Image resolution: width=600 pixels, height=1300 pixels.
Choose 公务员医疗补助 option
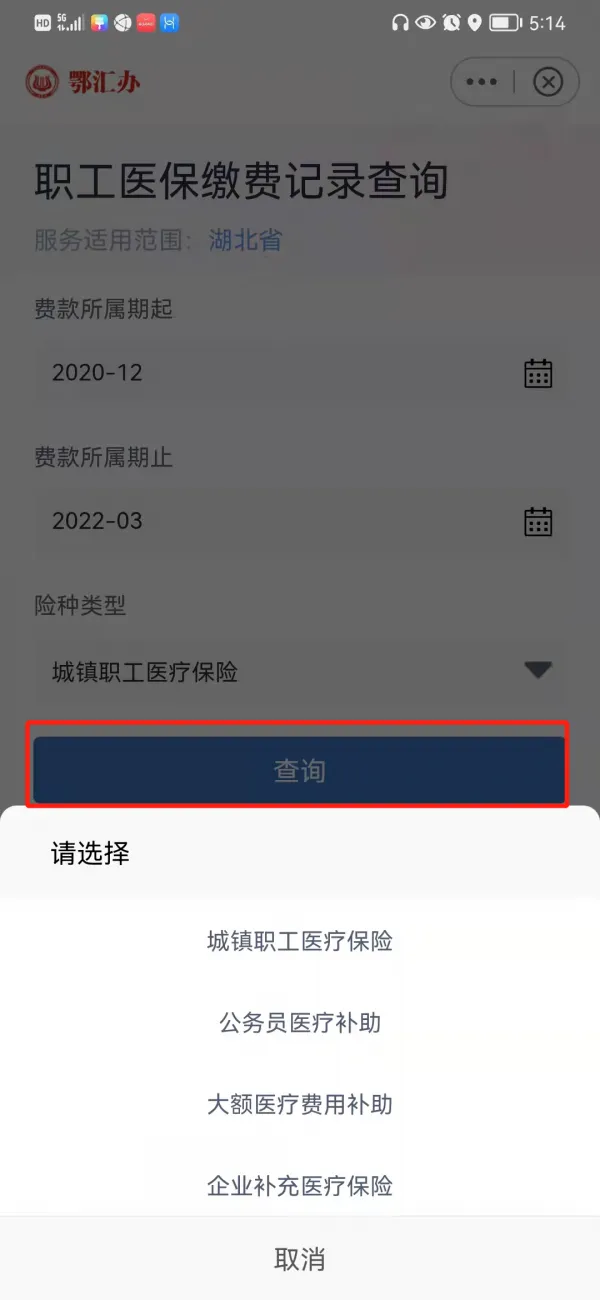pyautogui.click(x=300, y=1023)
